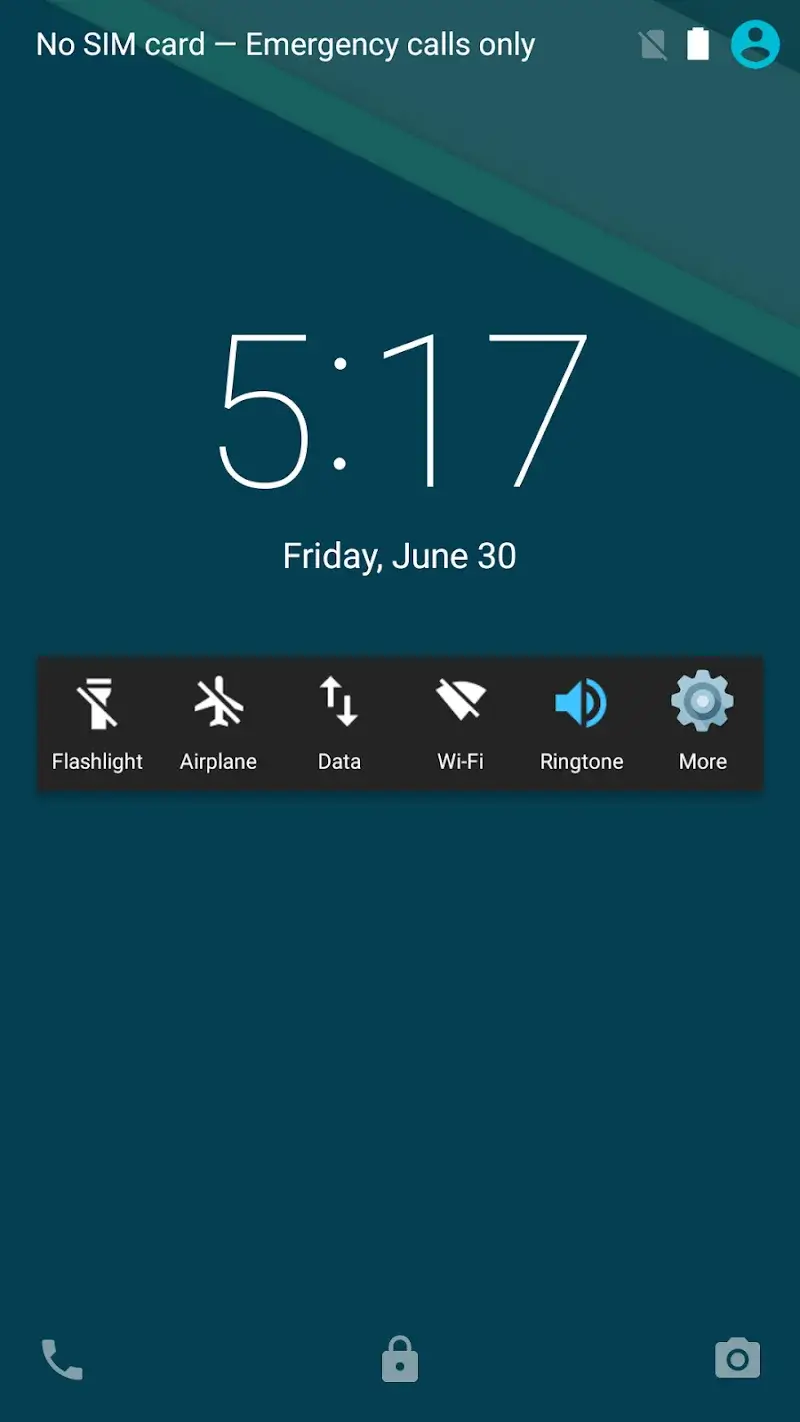Open the user profile avatar
The height and width of the screenshot is (1422, 800).
[x=756, y=44]
